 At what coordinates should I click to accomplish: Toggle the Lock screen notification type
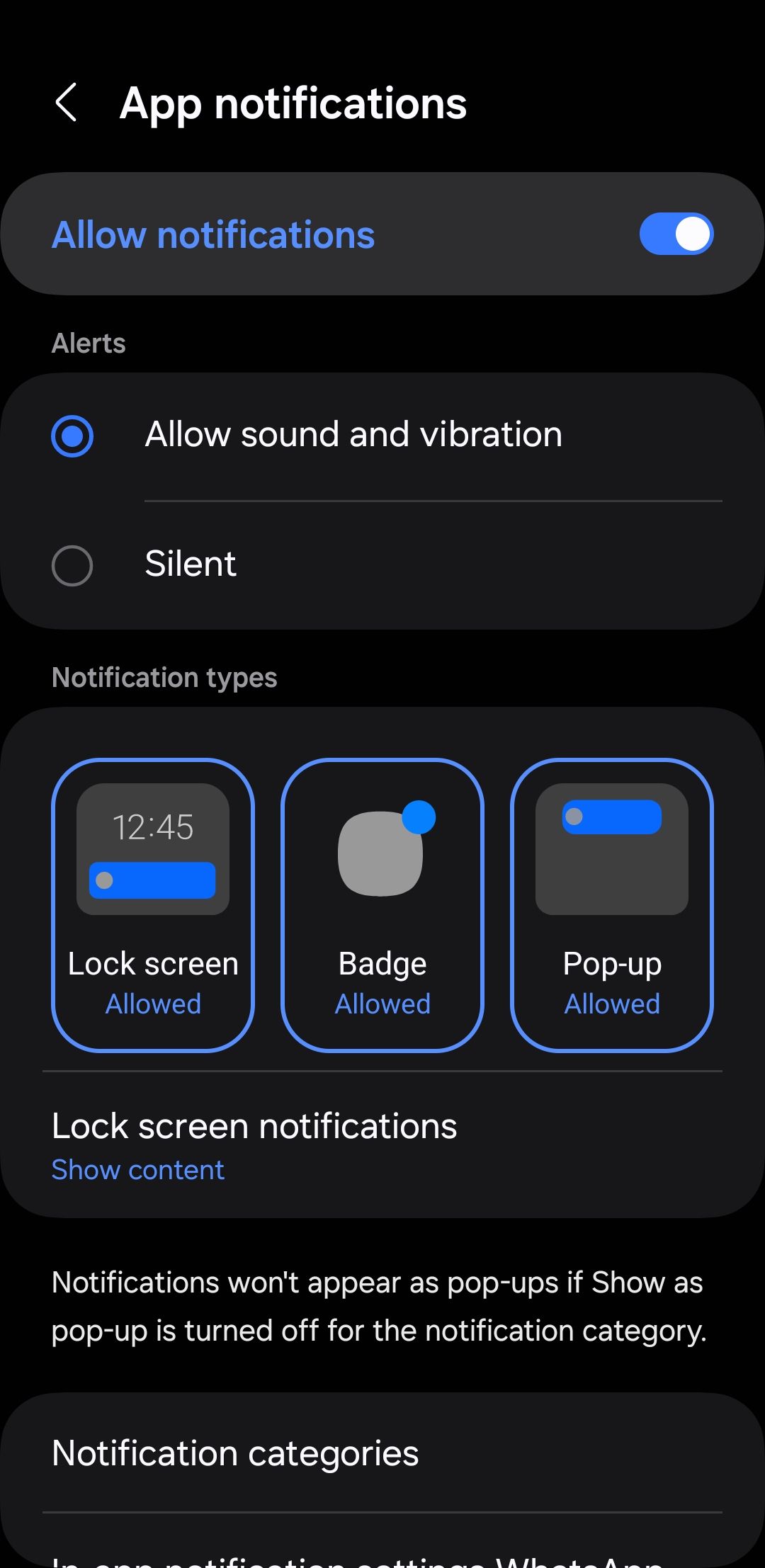[x=153, y=904]
